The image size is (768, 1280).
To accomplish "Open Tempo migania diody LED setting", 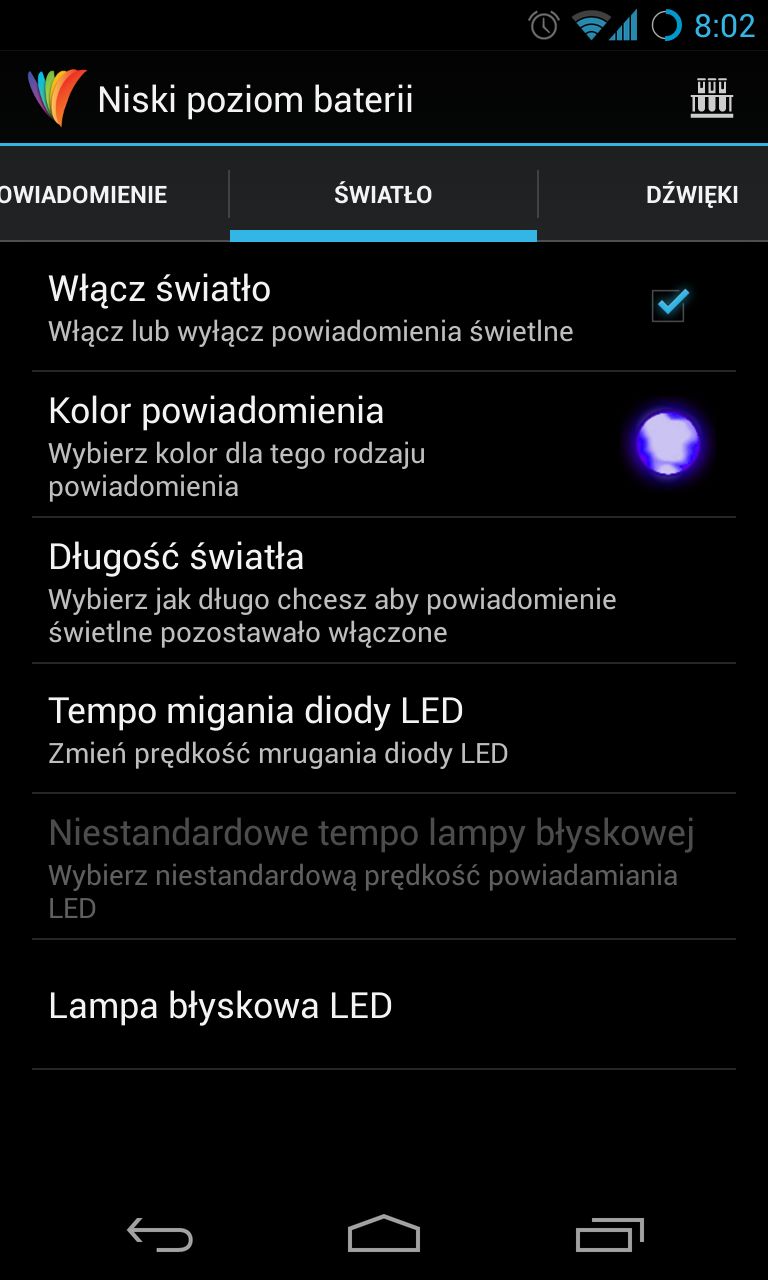I will coord(384,728).
